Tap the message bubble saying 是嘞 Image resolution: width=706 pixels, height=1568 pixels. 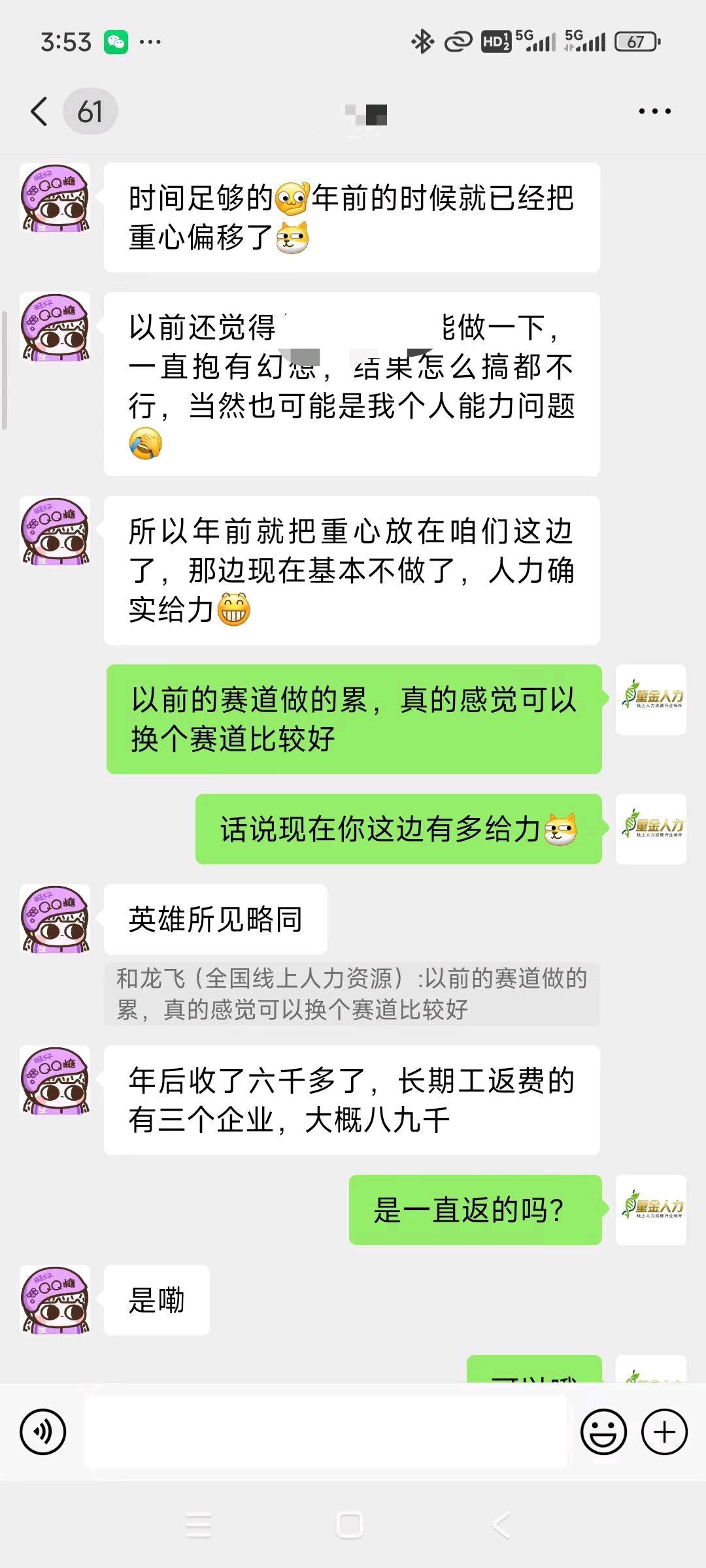click(x=157, y=1300)
